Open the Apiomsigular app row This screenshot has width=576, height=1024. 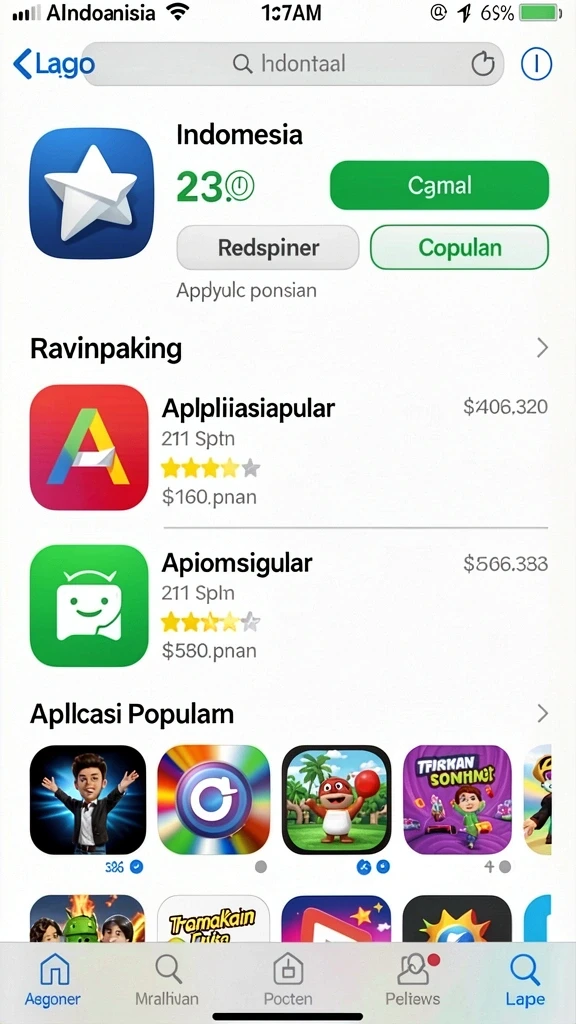point(289,605)
